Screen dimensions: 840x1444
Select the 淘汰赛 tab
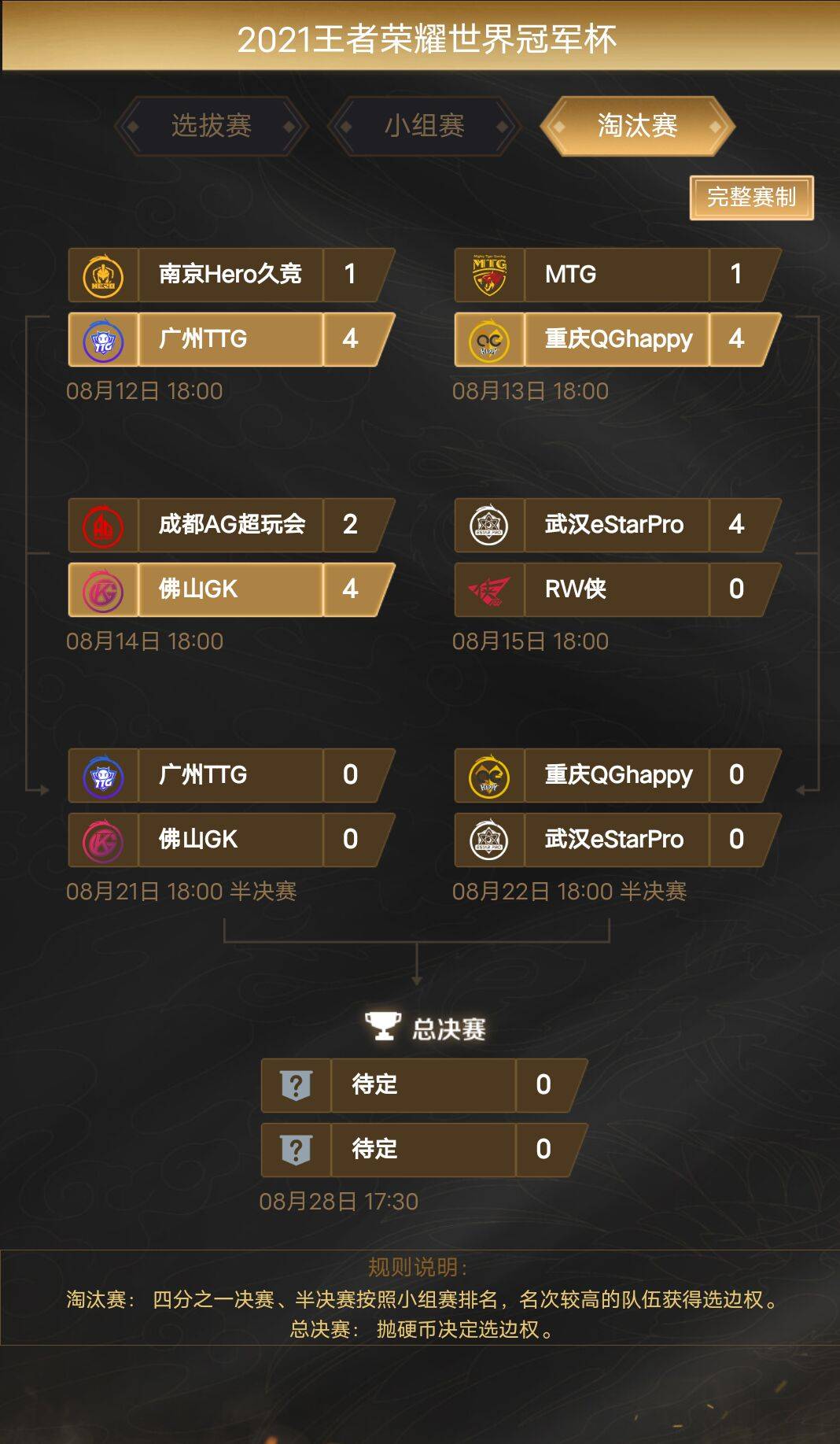[x=637, y=126]
